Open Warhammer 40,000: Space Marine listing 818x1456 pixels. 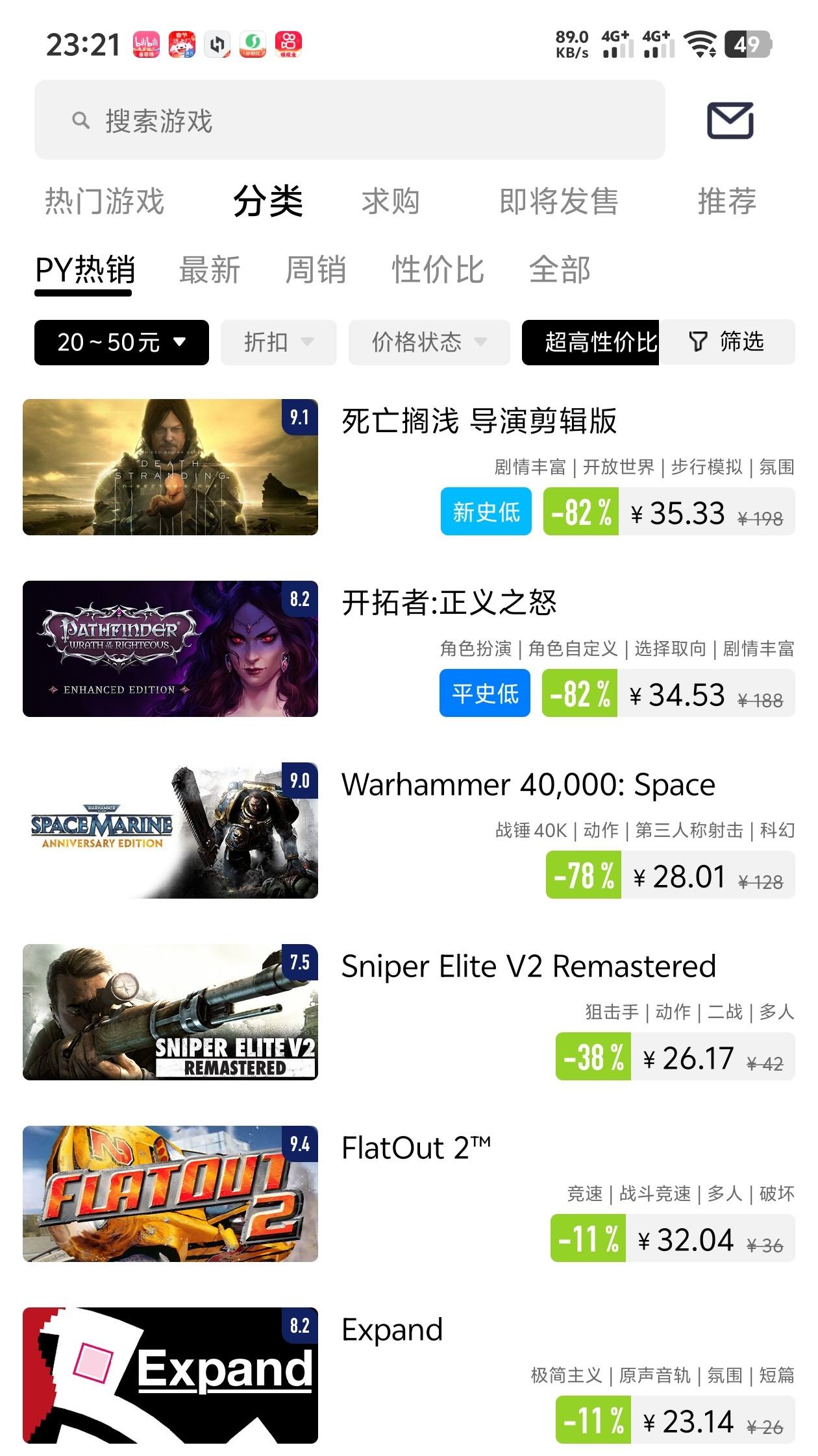coord(528,784)
